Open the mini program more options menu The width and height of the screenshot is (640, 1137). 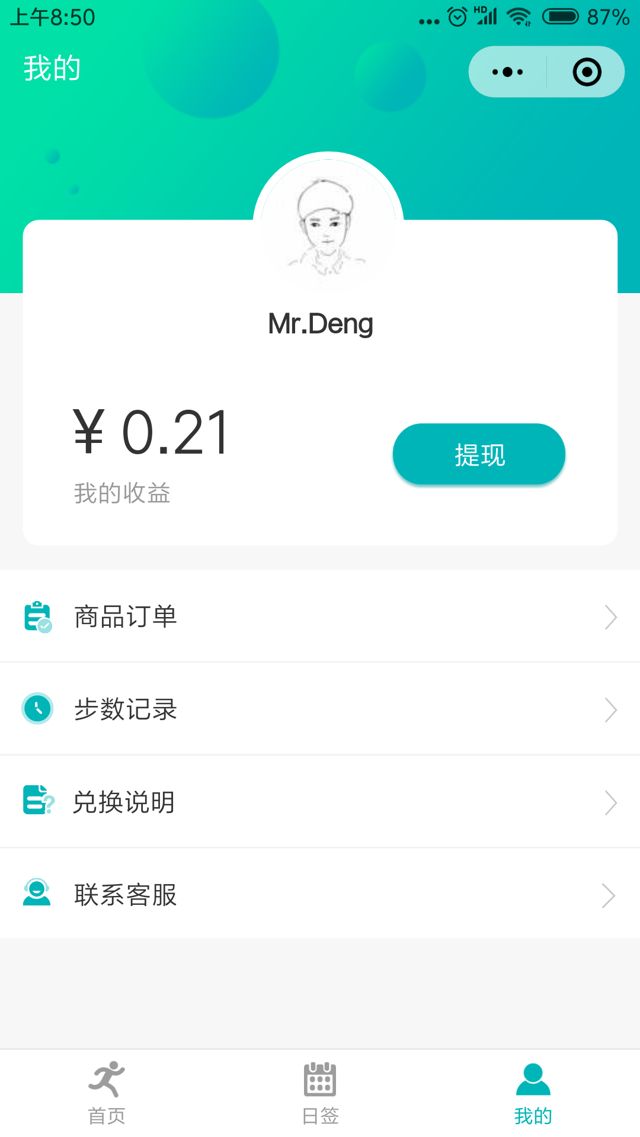pyautogui.click(x=508, y=72)
